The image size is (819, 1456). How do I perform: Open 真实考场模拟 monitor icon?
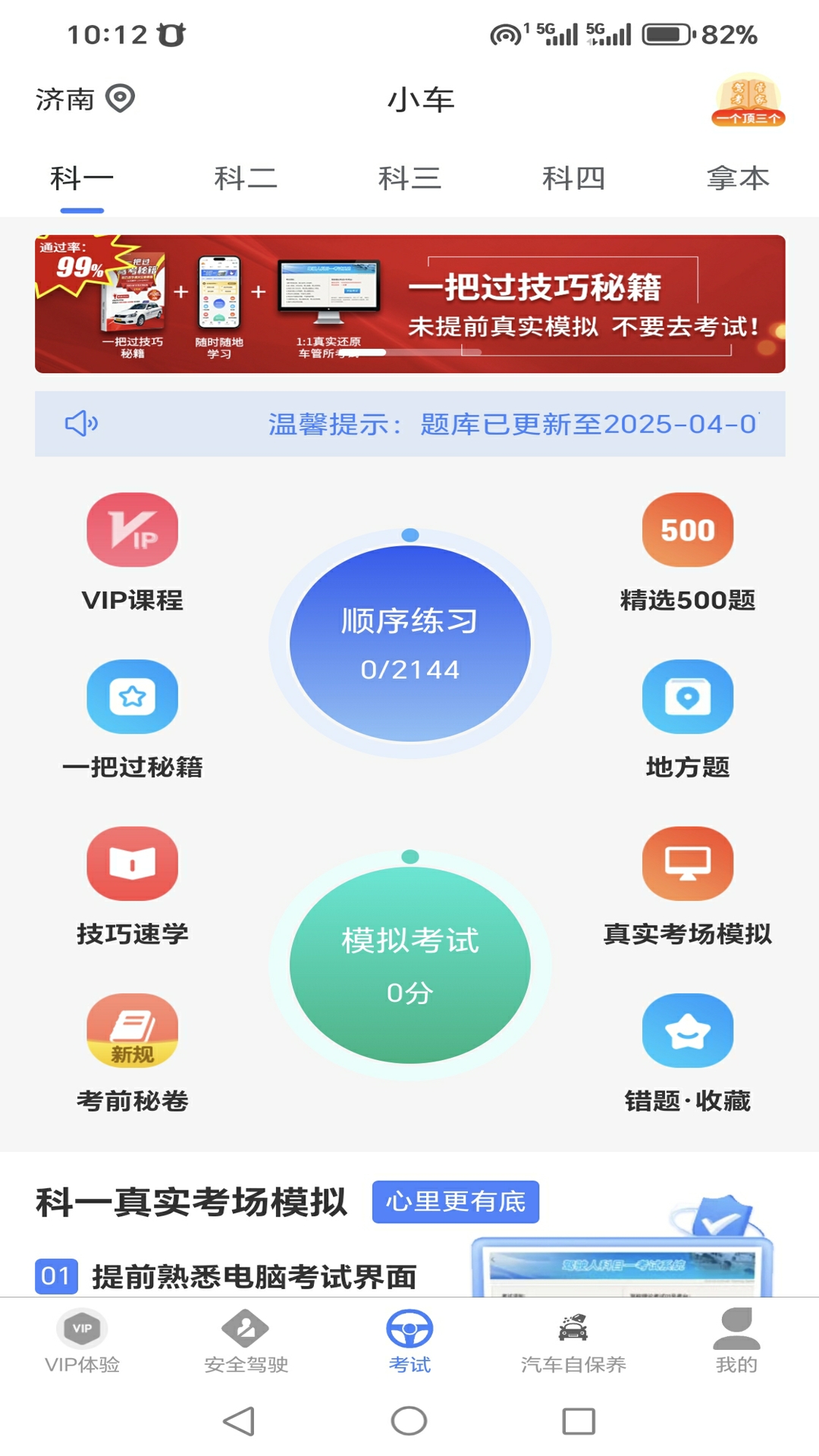[687, 864]
